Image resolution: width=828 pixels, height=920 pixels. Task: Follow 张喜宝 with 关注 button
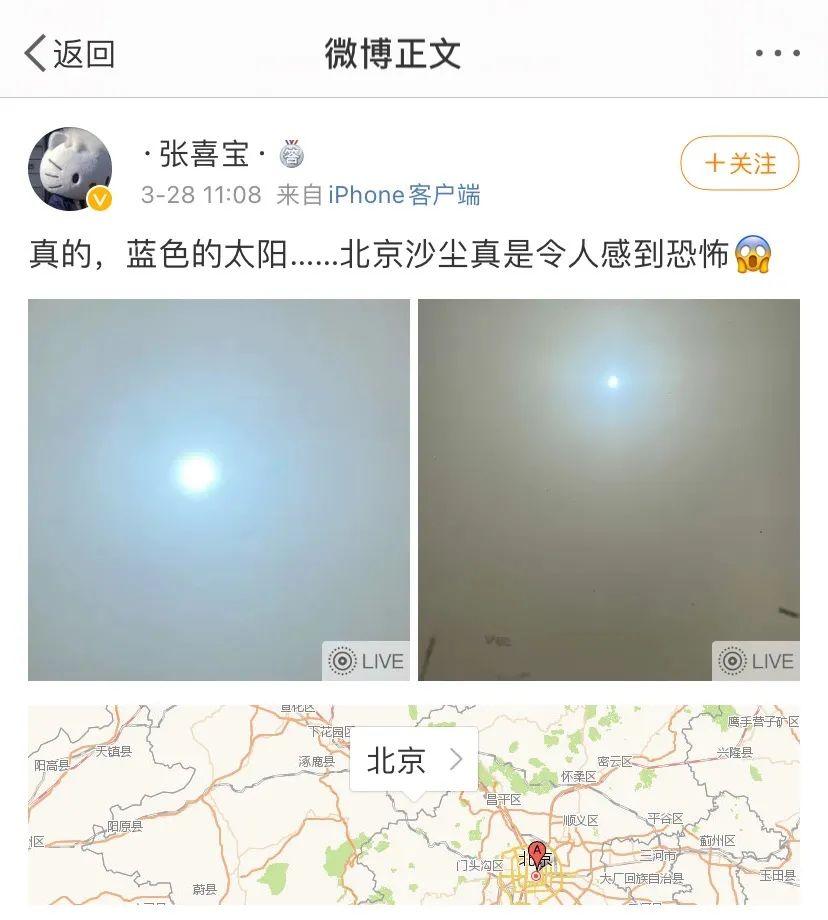coord(740,163)
